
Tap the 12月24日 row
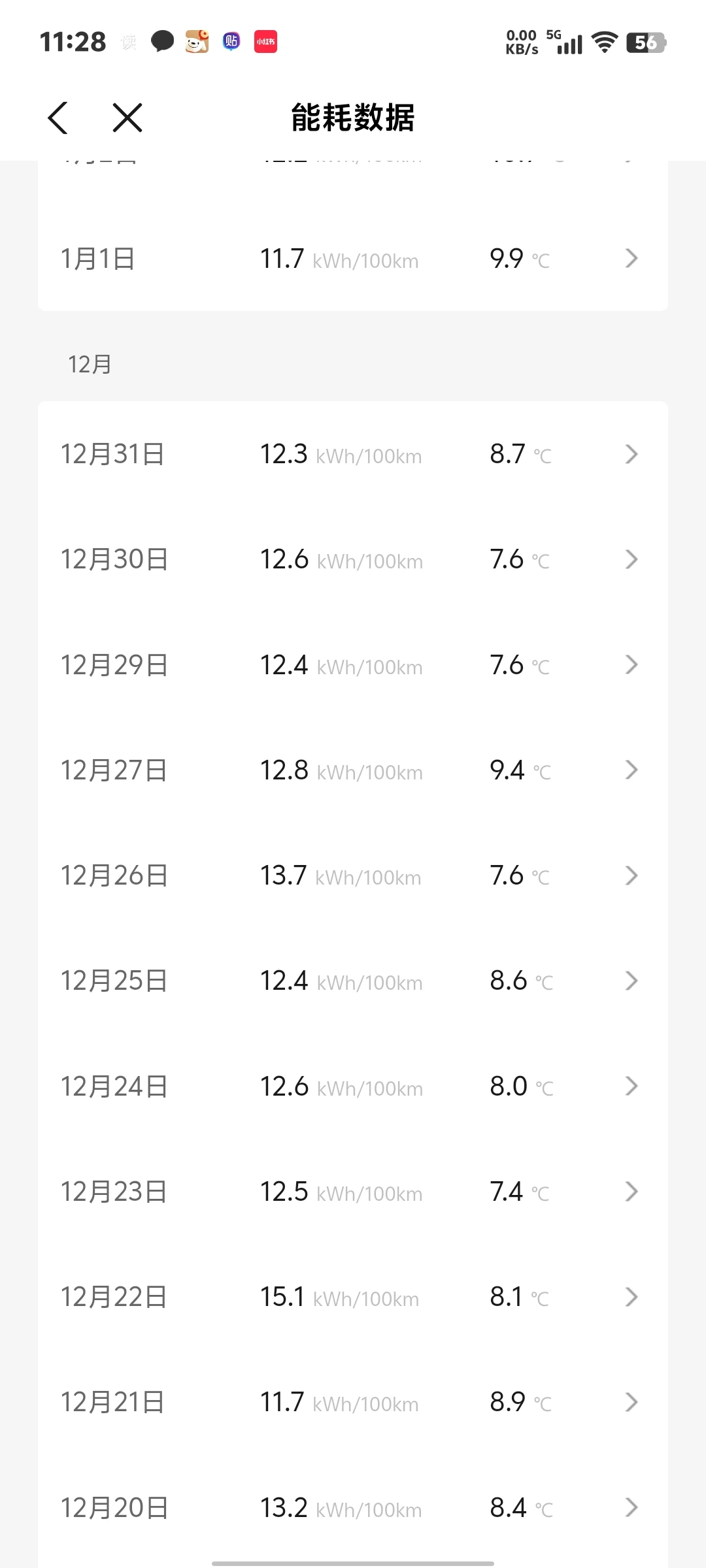click(x=353, y=1086)
